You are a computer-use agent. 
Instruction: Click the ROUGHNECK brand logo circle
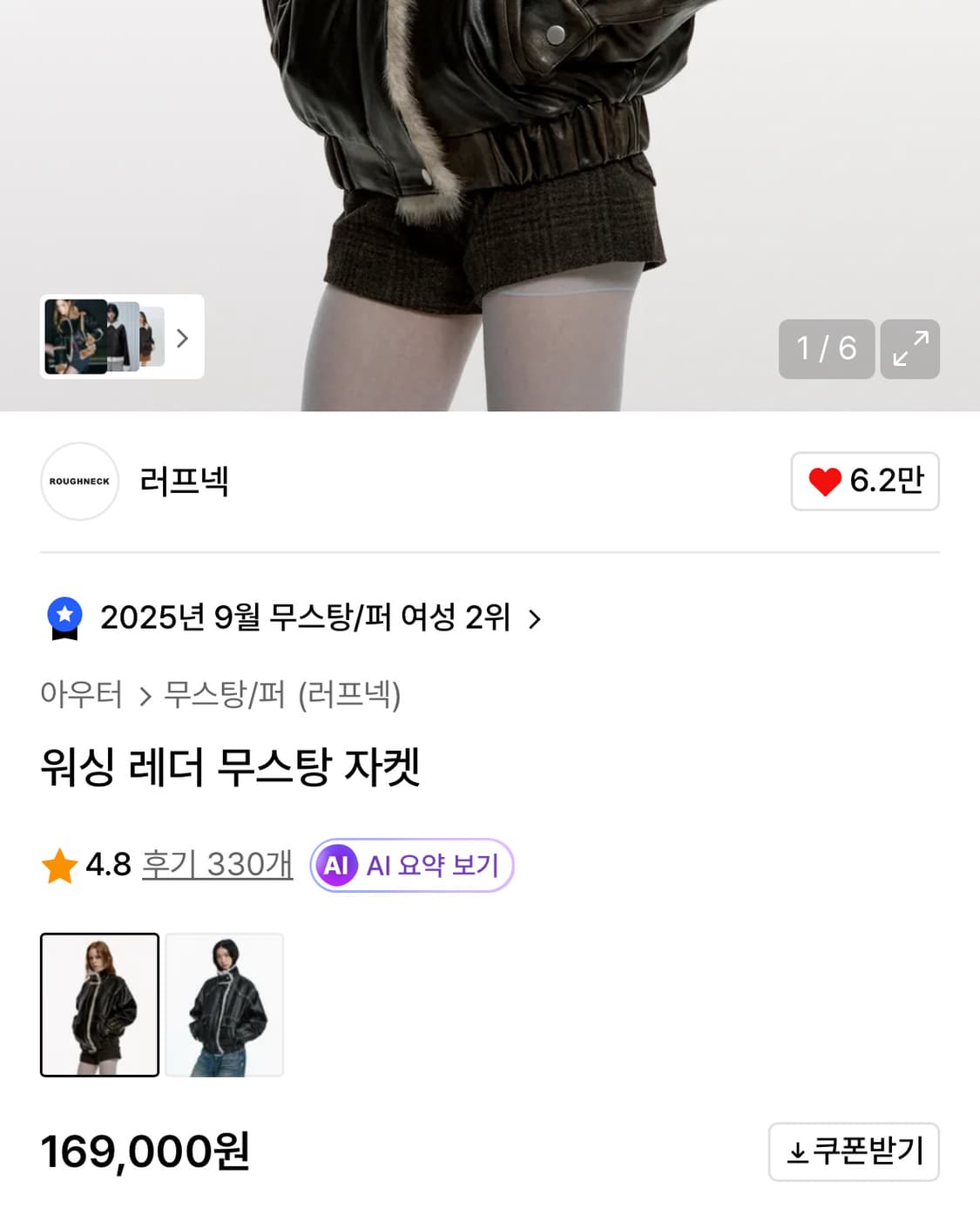click(x=78, y=482)
